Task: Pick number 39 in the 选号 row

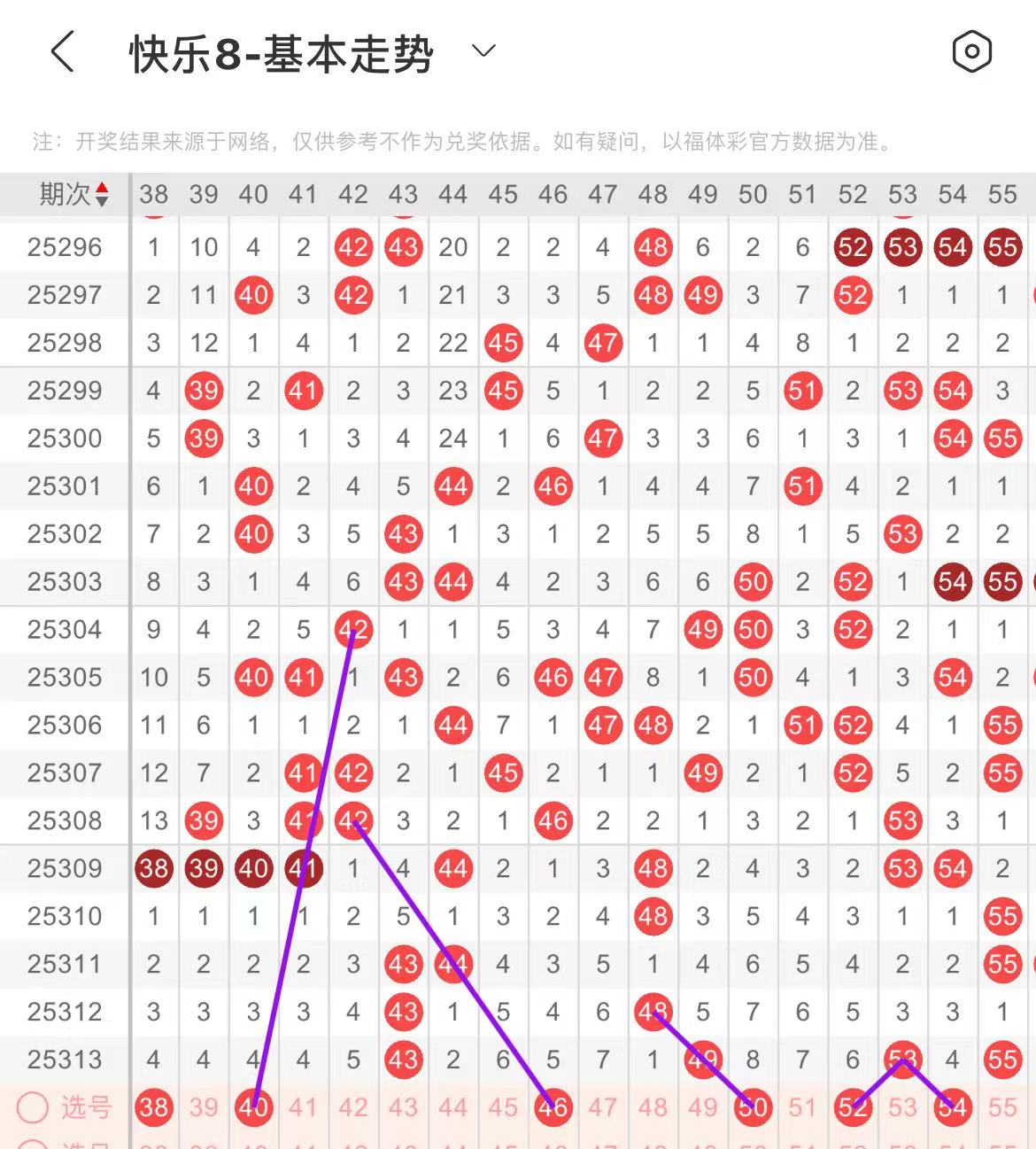Action: 204,1107
